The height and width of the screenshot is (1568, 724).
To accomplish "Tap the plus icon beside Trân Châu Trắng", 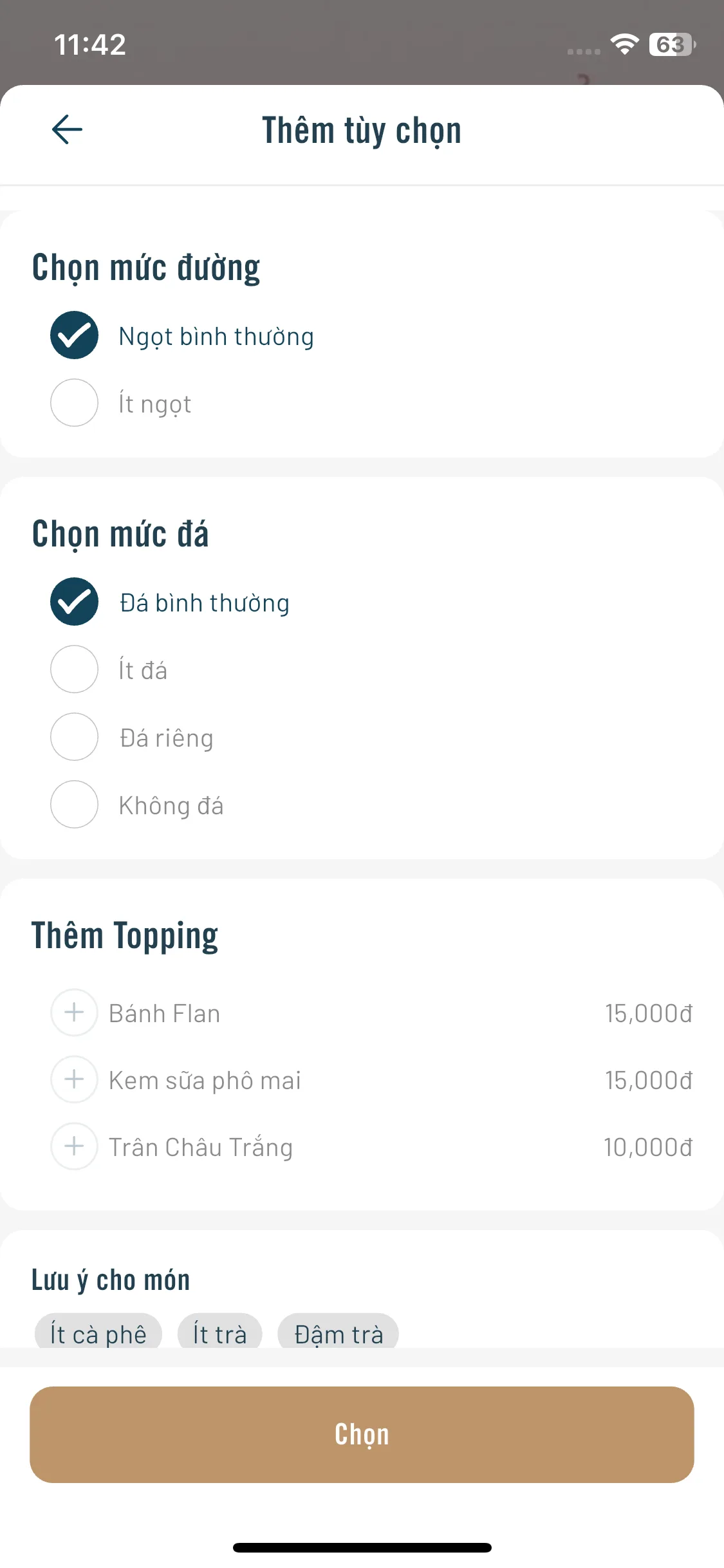I will pyautogui.click(x=74, y=1146).
